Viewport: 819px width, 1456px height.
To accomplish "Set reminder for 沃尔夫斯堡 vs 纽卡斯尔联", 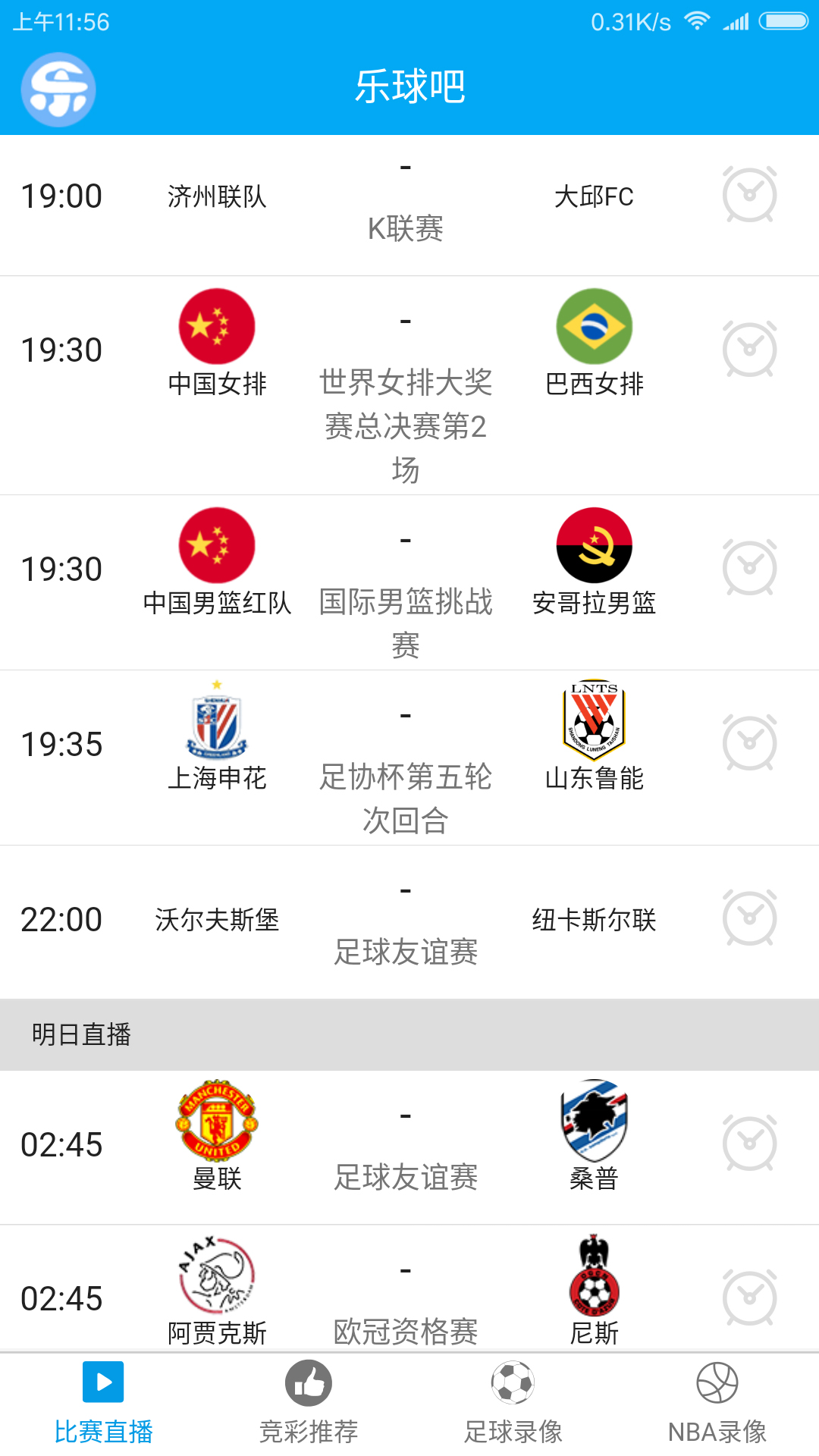I will click(x=749, y=918).
